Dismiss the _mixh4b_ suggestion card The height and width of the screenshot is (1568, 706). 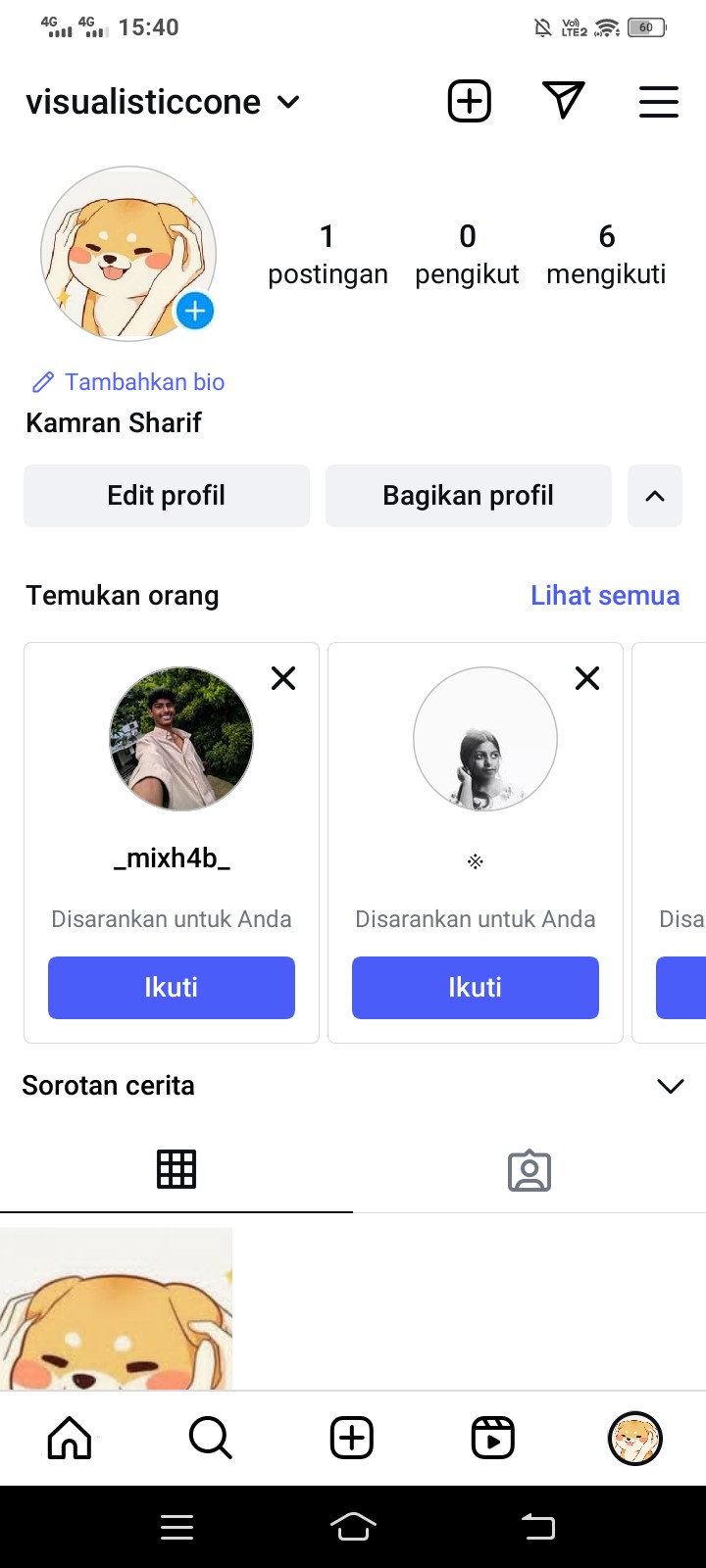coord(283,678)
